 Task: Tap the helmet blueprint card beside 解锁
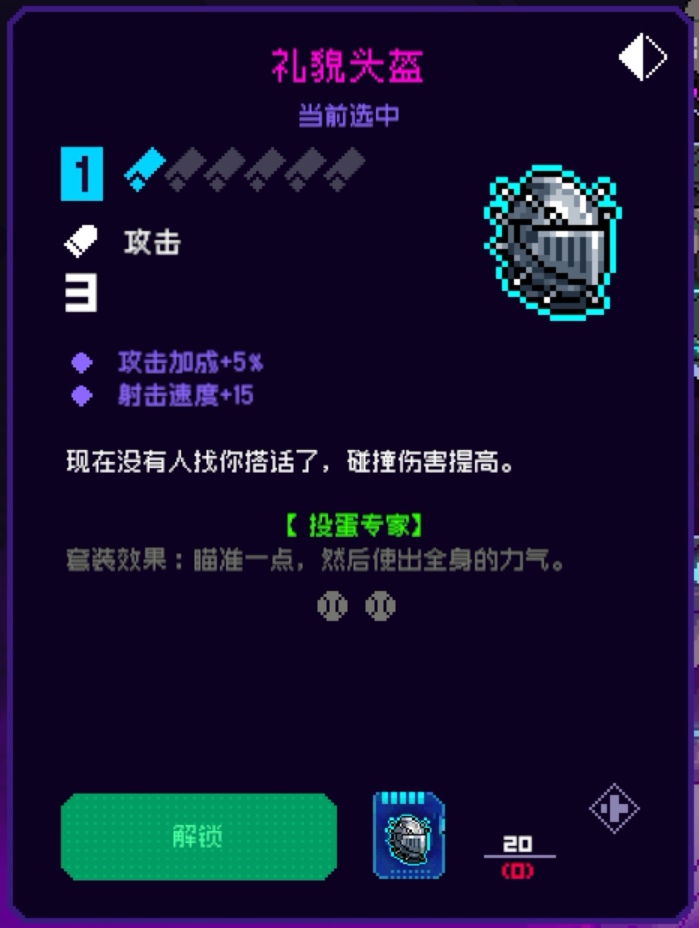pyautogui.click(x=408, y=836)
